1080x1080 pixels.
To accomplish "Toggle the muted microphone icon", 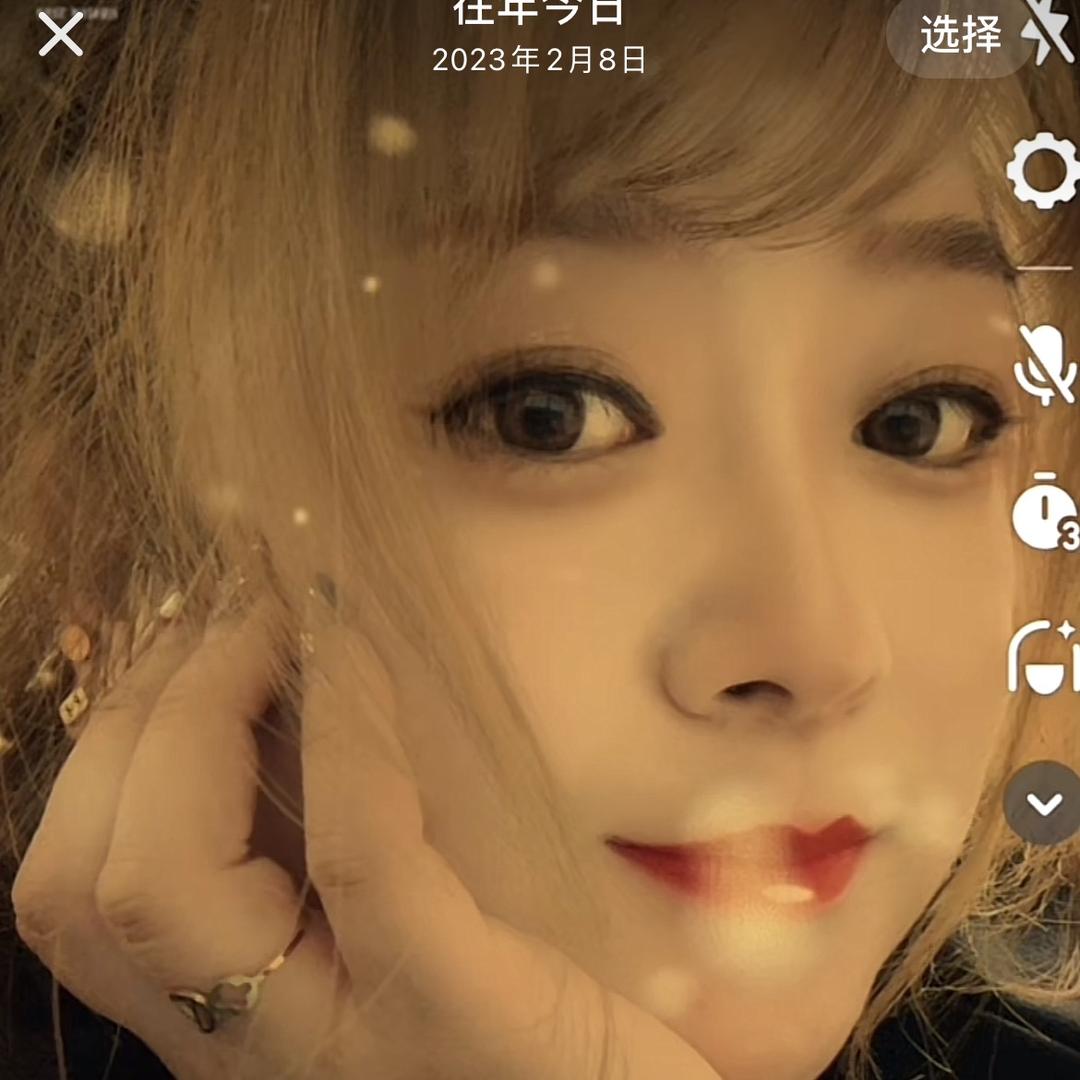I will 1044,364.
